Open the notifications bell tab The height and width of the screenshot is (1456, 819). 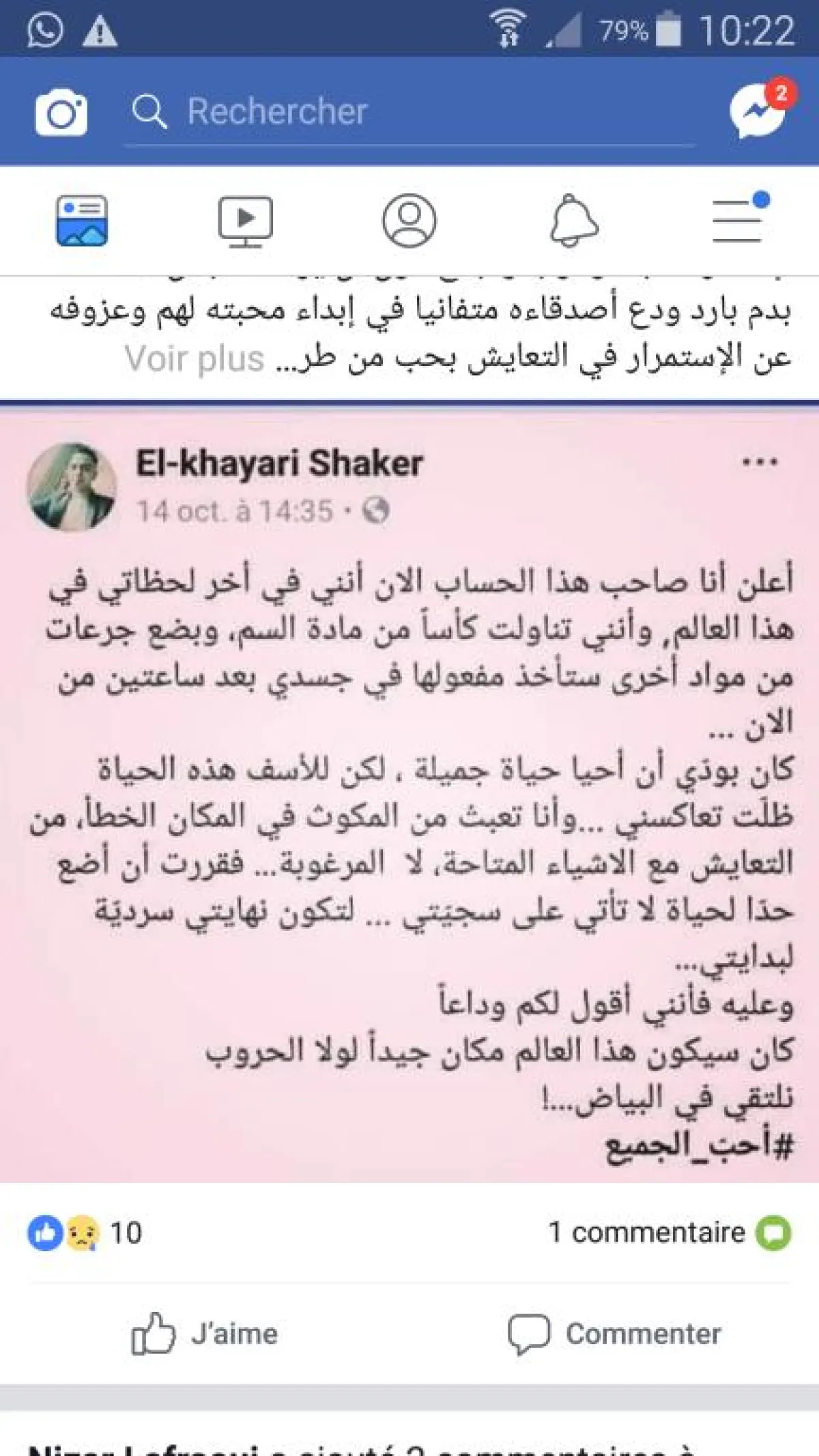point(573,220)
